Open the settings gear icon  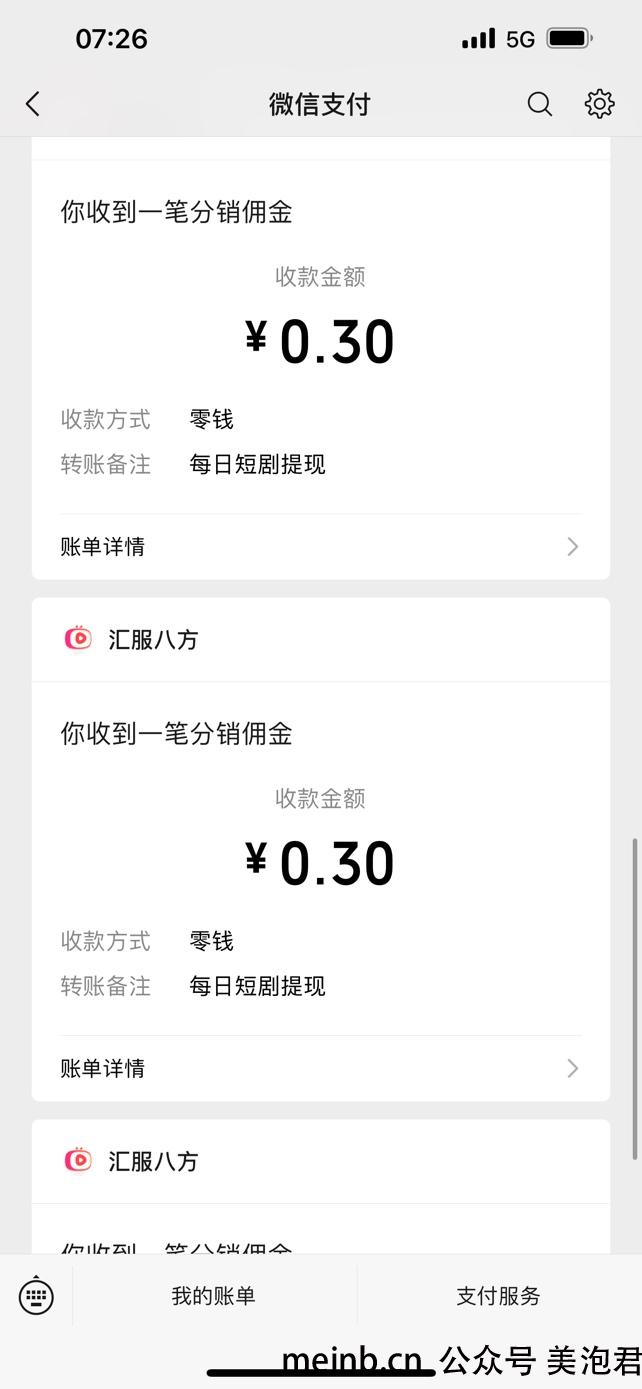tap(599, 103)
